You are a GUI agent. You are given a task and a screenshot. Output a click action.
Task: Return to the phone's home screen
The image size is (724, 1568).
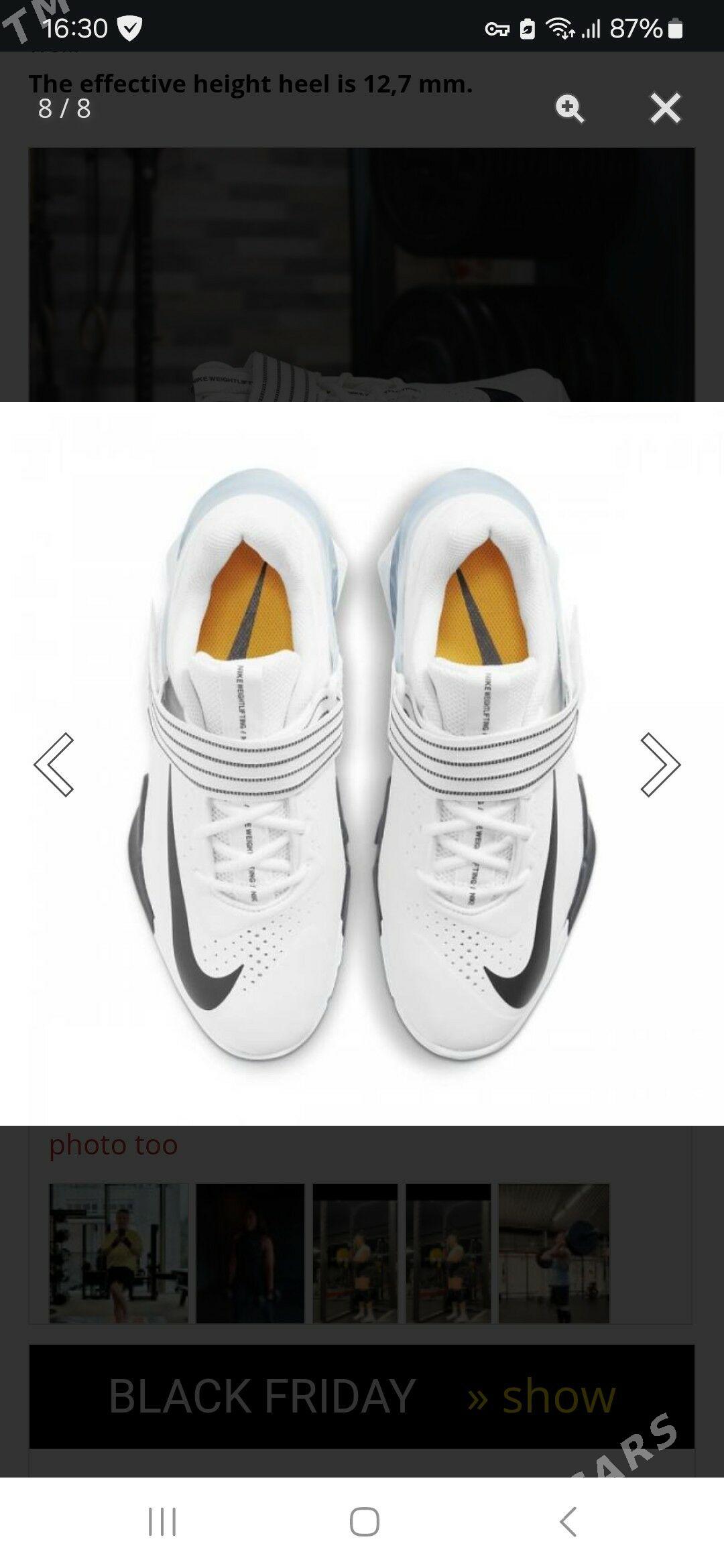coord(364,1522)
